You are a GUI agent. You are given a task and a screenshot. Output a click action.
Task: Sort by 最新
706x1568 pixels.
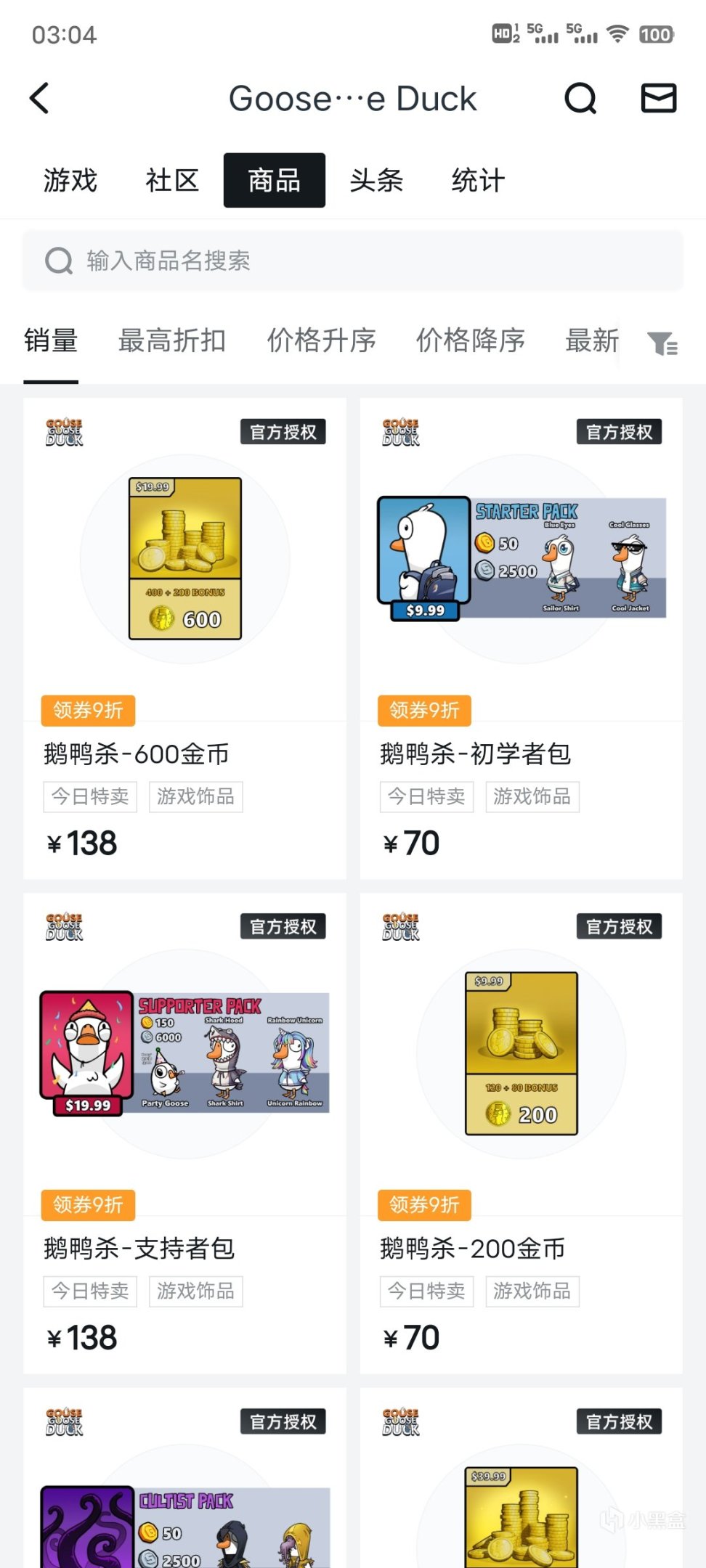(591, 340)
